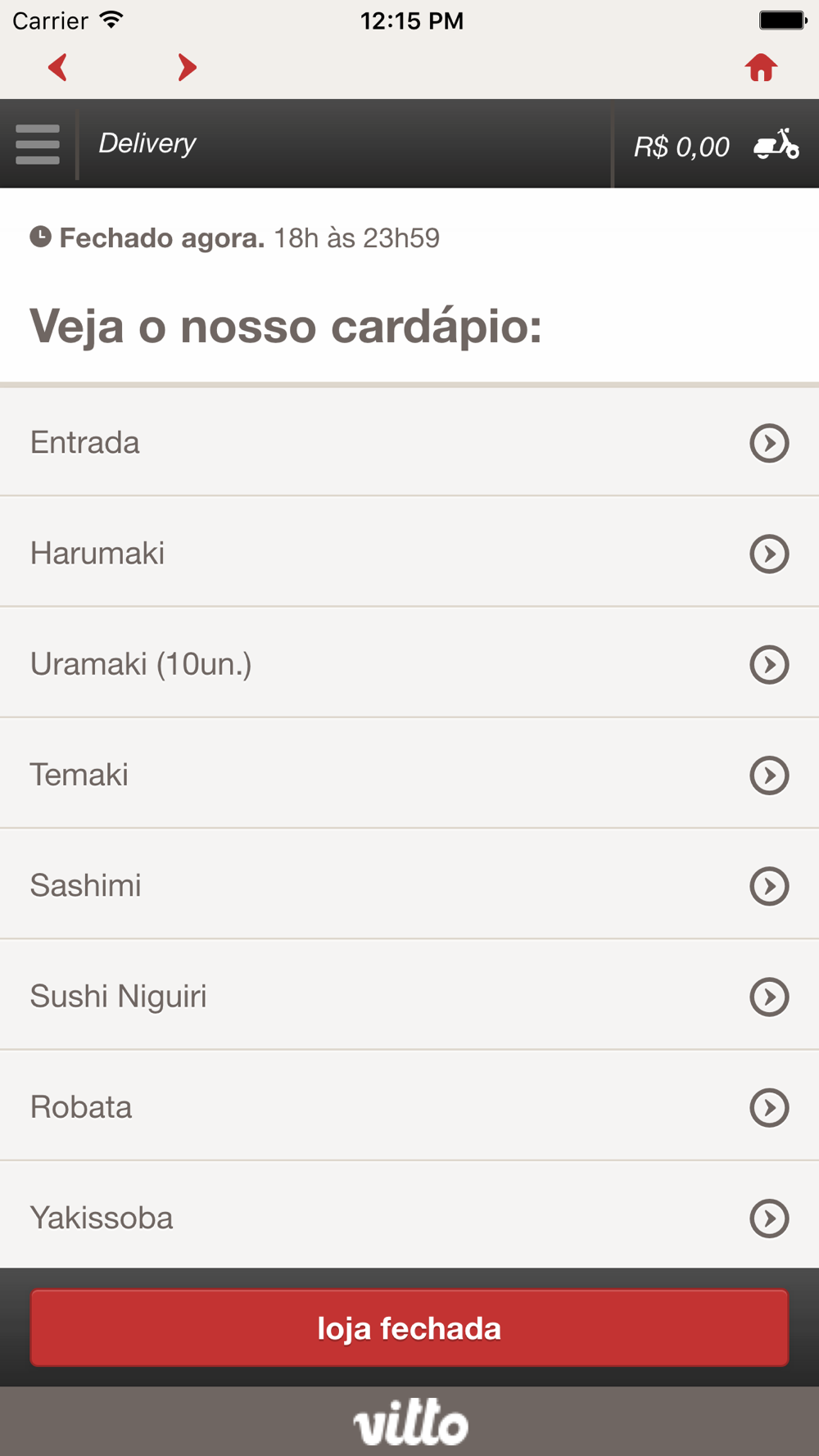The width and height of the screenshot is (819, 1456).
Task: Select Uramaki (10un.) from the menu
Action: click(x=409, y=663)
